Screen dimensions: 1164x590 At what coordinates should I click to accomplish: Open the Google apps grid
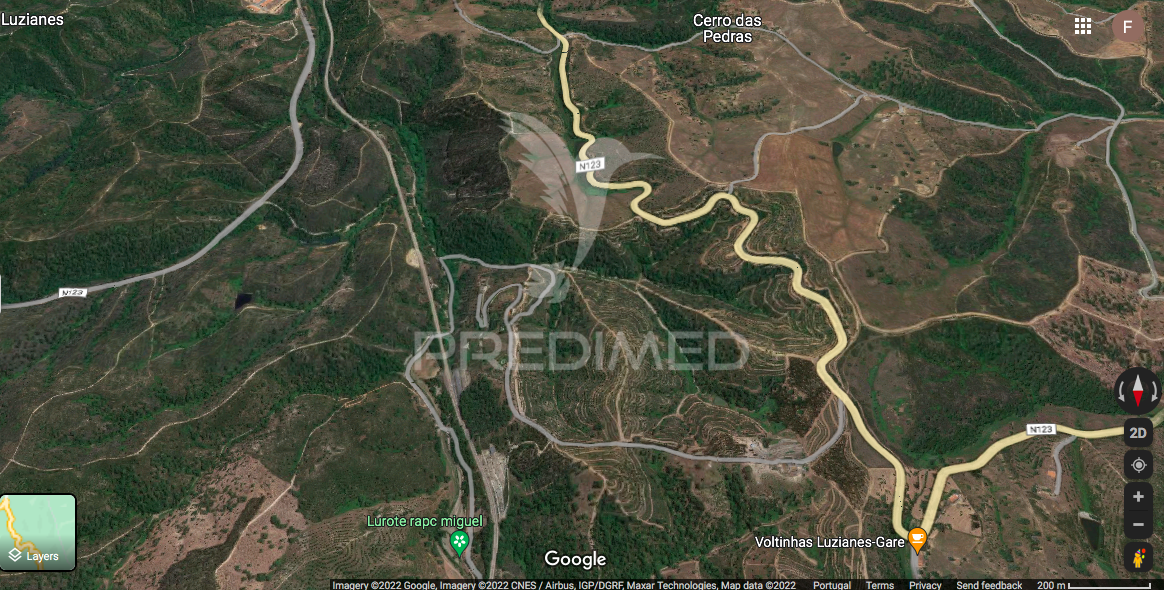1083,26
